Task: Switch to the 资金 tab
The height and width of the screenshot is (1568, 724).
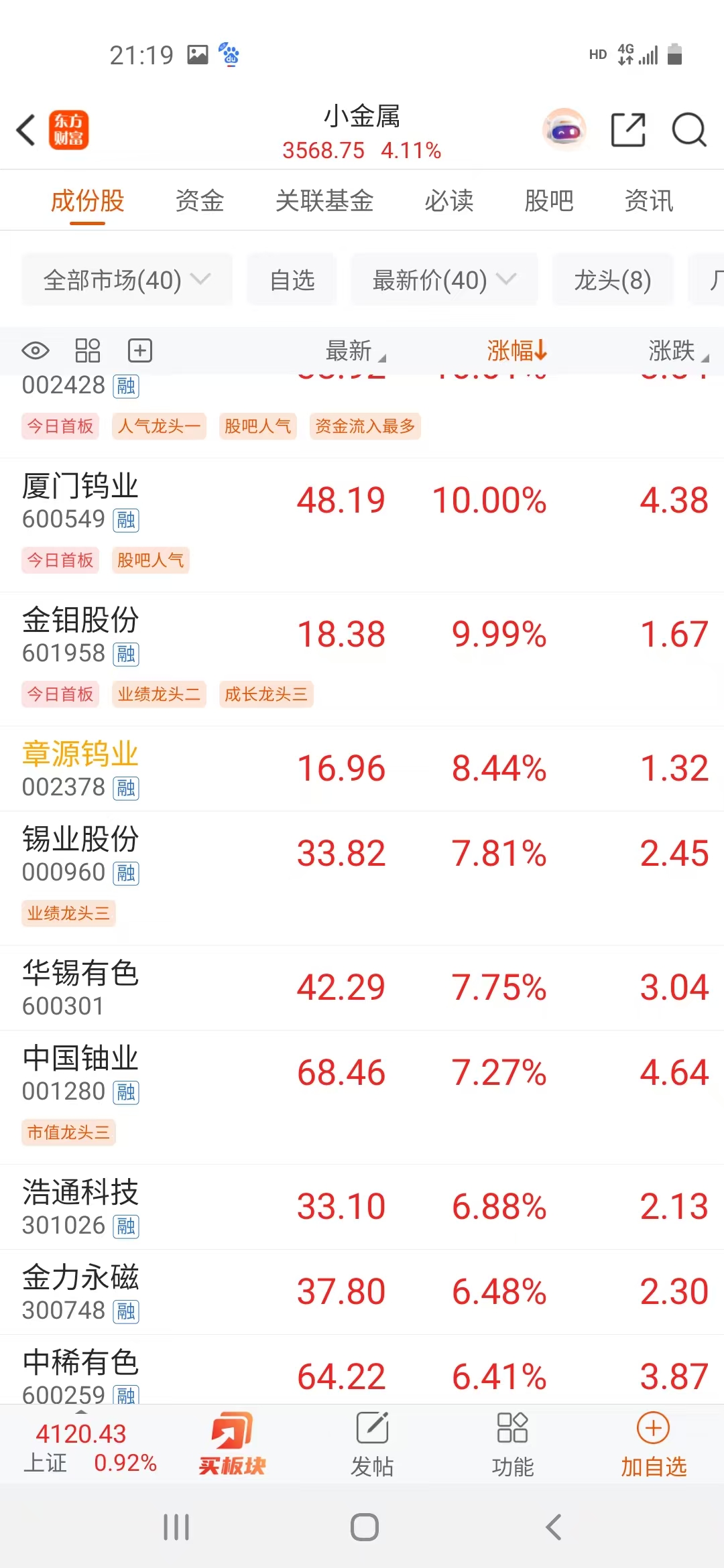Action: pyautogui.click(x=199, y=200)
